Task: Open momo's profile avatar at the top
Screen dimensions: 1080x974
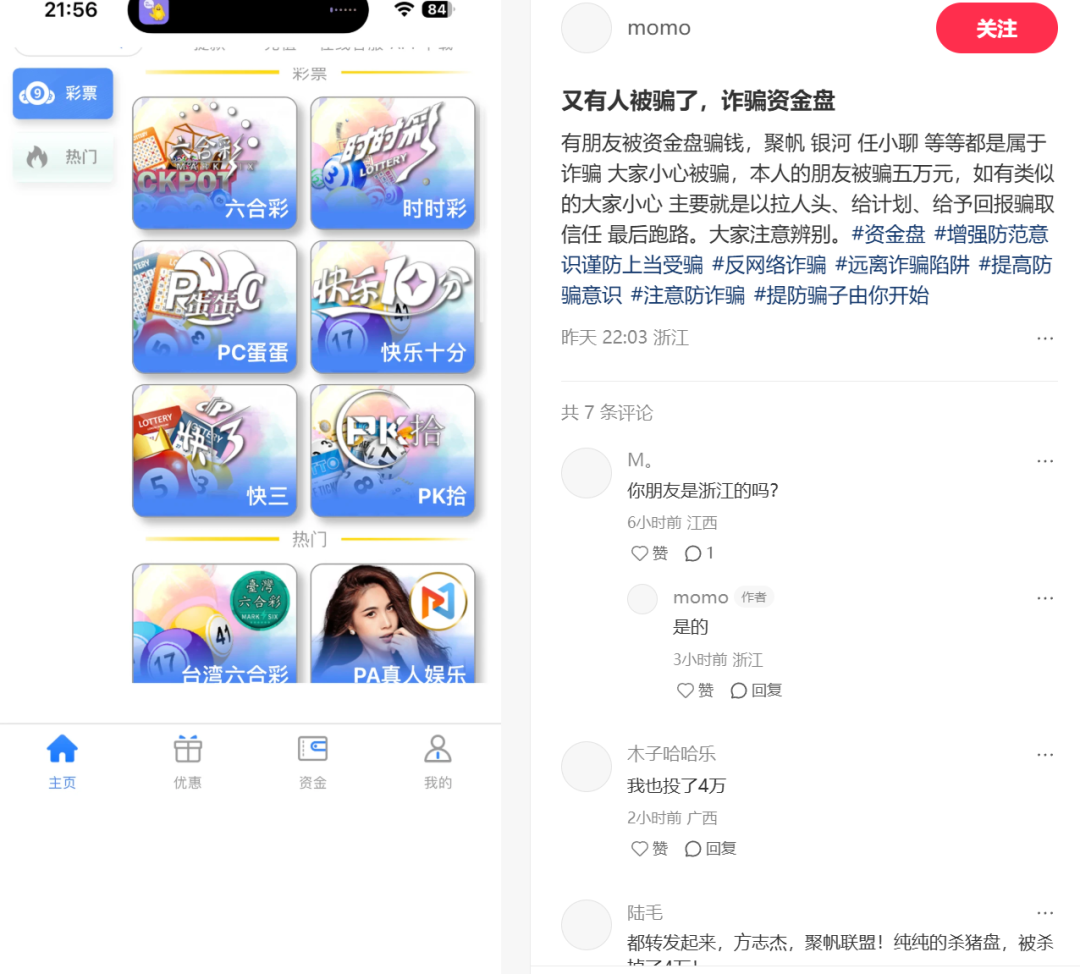Action: pyautogui.click(x=586, y=28)
